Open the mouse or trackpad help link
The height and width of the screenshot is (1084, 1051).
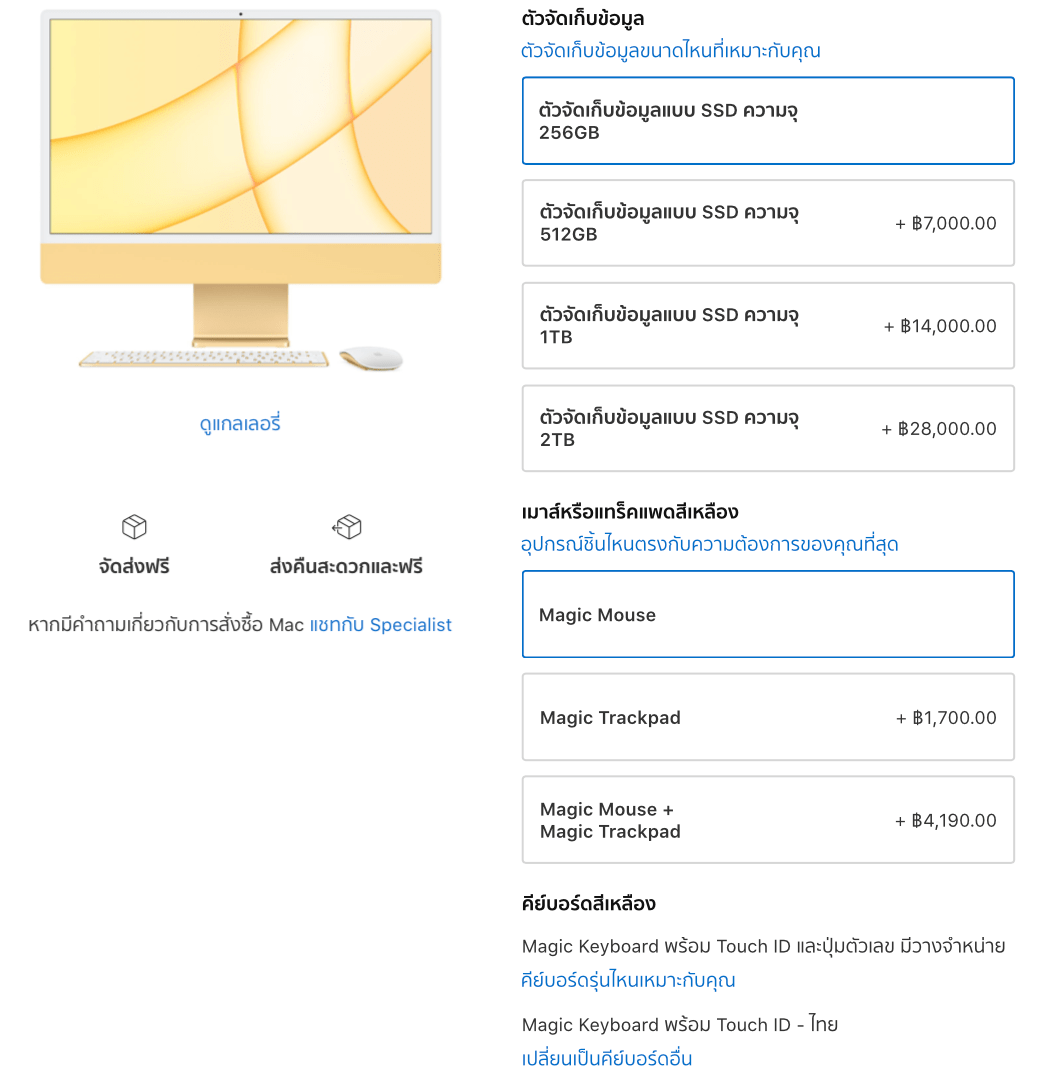(x=710, y=544)
